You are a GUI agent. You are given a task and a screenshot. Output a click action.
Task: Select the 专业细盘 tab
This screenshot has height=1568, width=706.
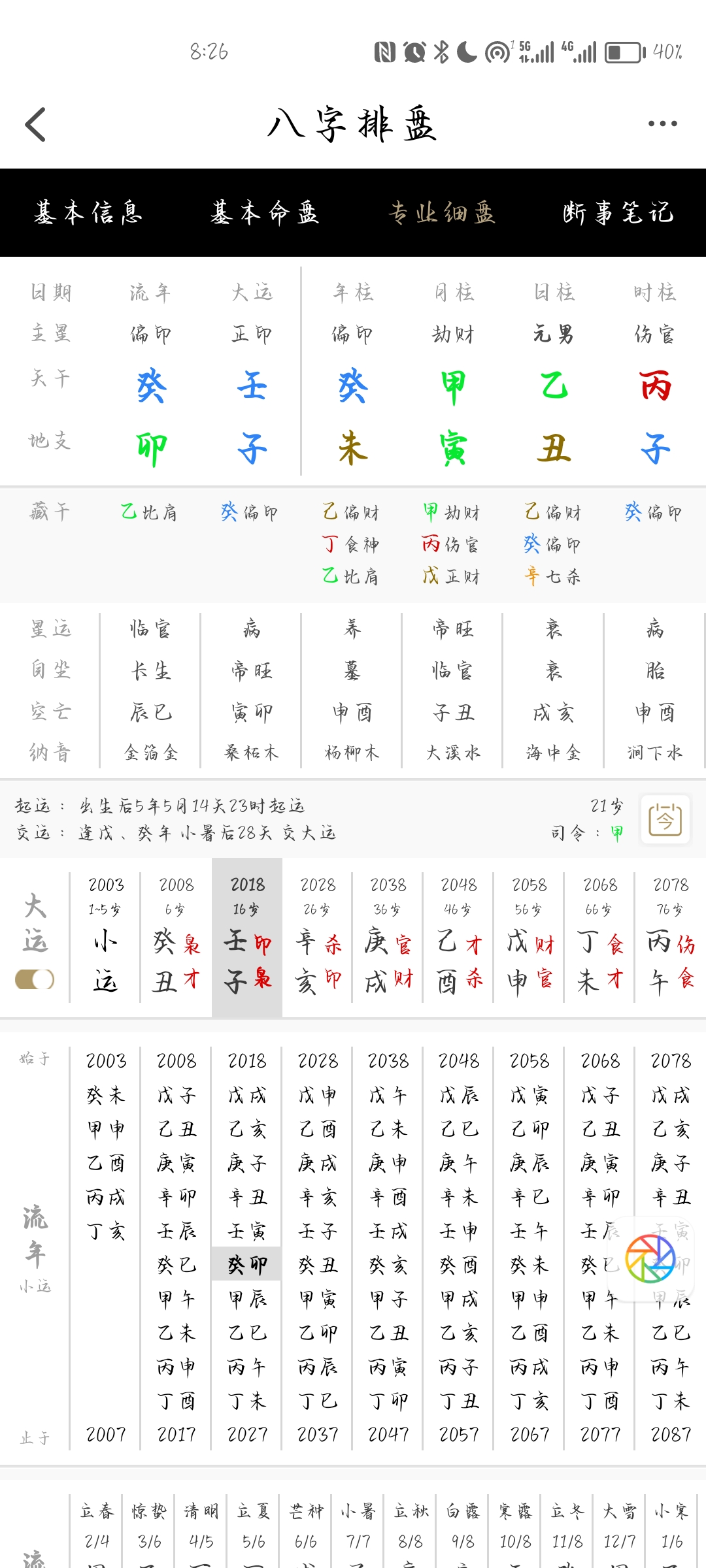pyautogui.click(x=442, y=213)
